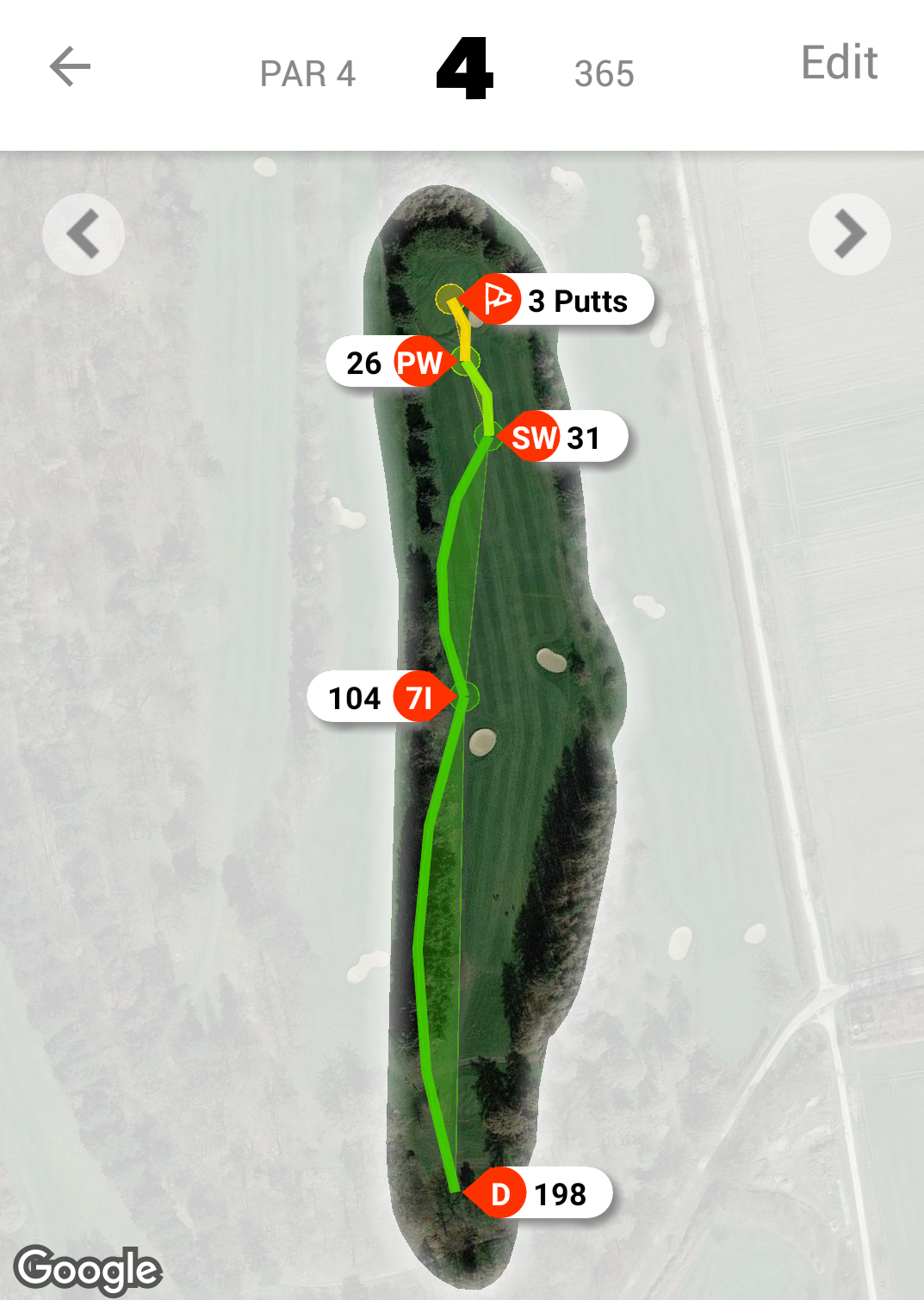Open the 3 Putts flag marker

560,301
